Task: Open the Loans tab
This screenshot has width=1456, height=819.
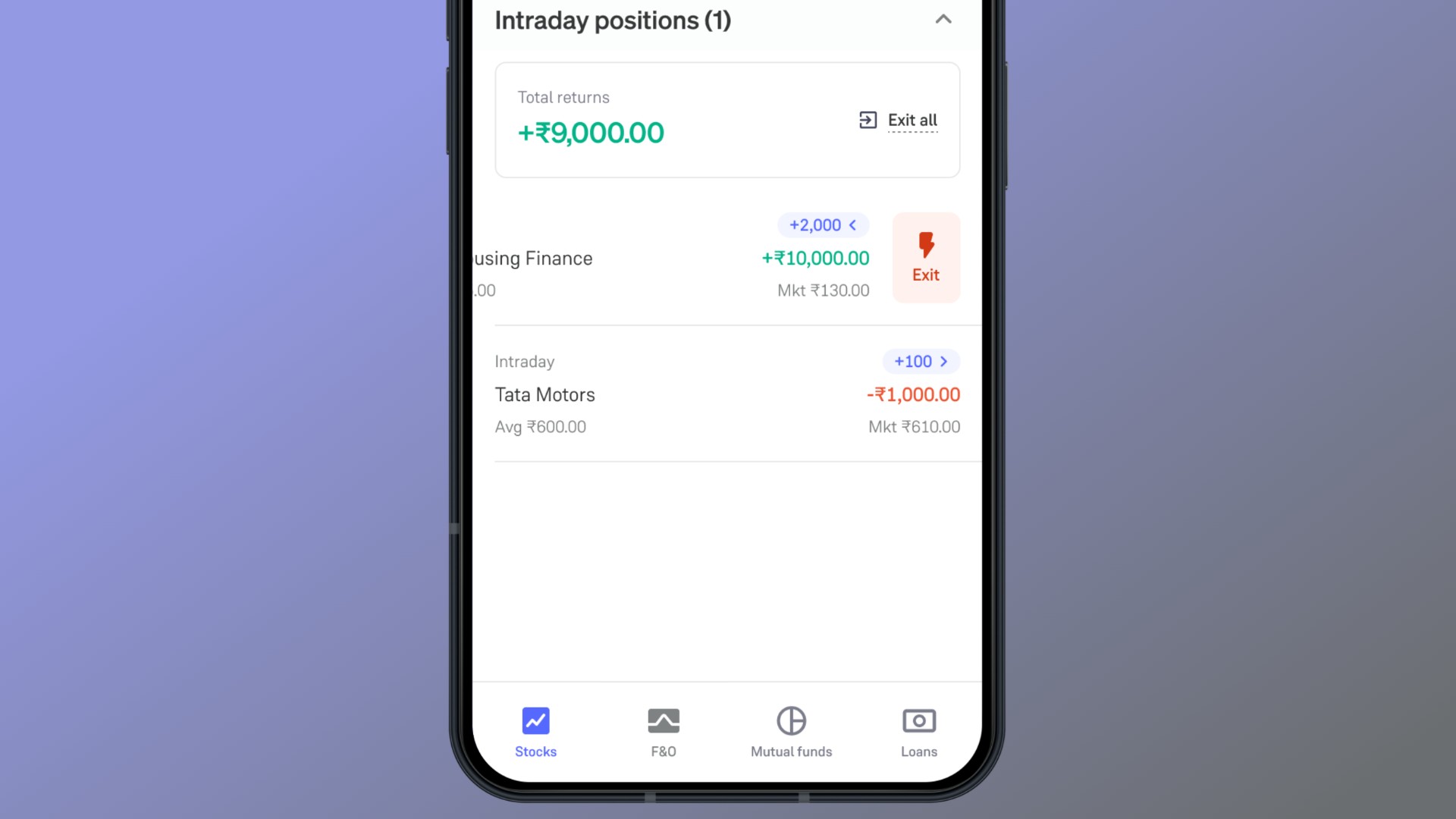Action: point(918,731)
